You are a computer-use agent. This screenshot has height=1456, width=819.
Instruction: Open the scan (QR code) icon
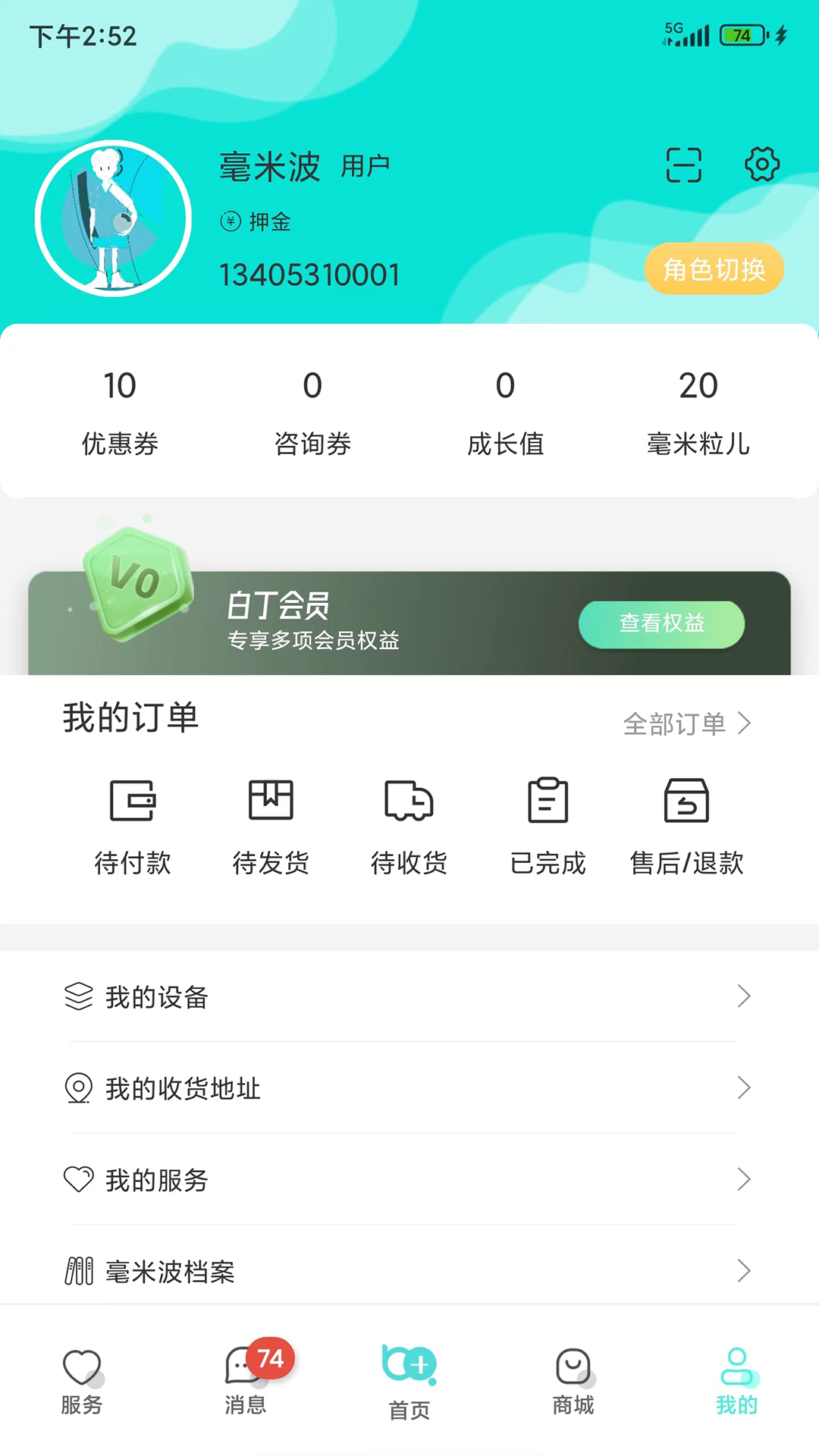coord(682,164)
